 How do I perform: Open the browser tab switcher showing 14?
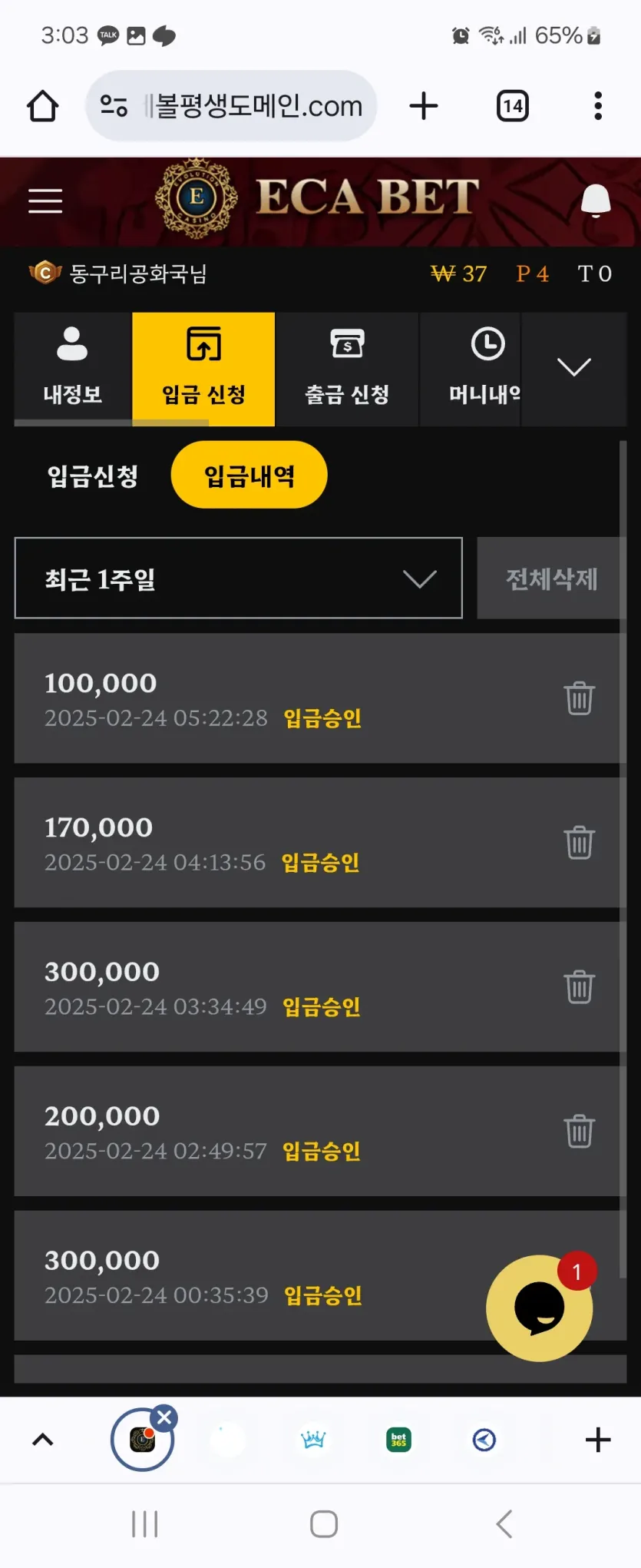coord(513,106)
